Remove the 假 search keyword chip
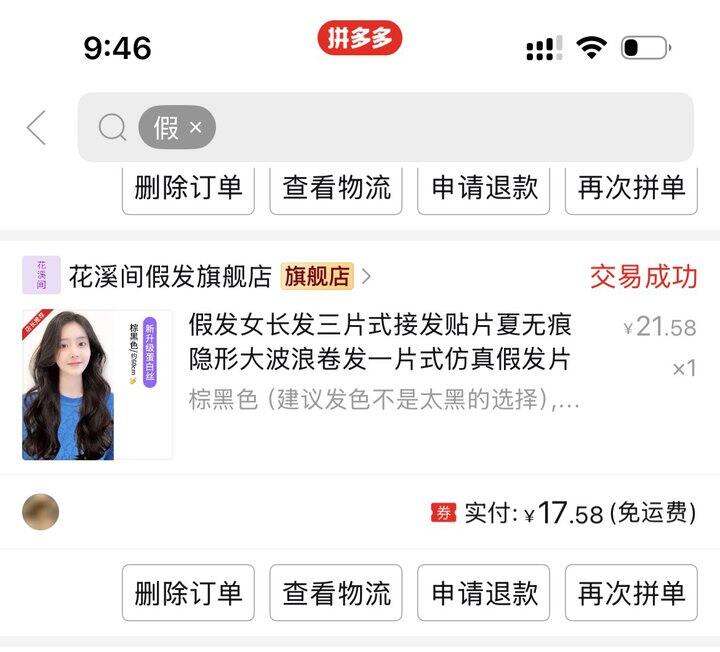 point(196,128)
